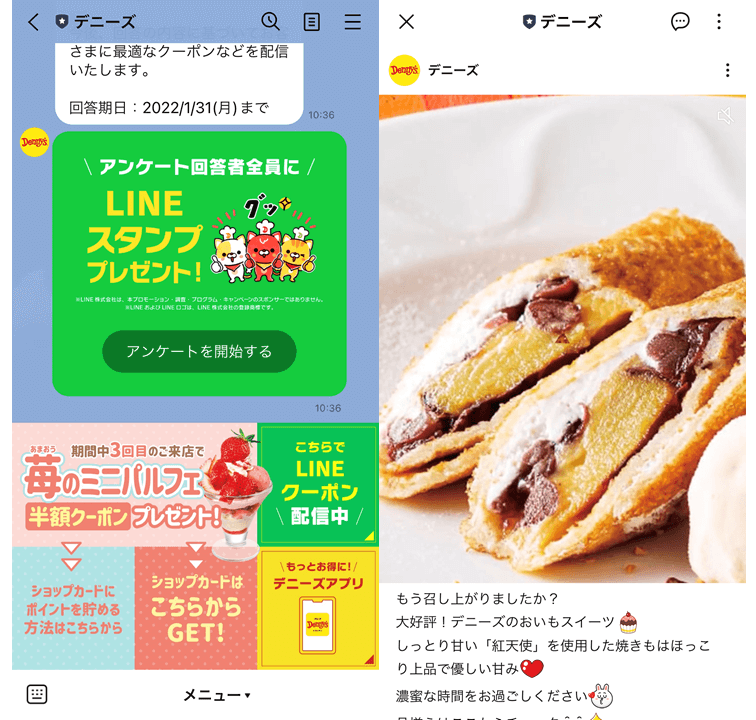Unmute the post video sound
The height and width of the screenshot is (720, 756).
click(x=725, y=117)
